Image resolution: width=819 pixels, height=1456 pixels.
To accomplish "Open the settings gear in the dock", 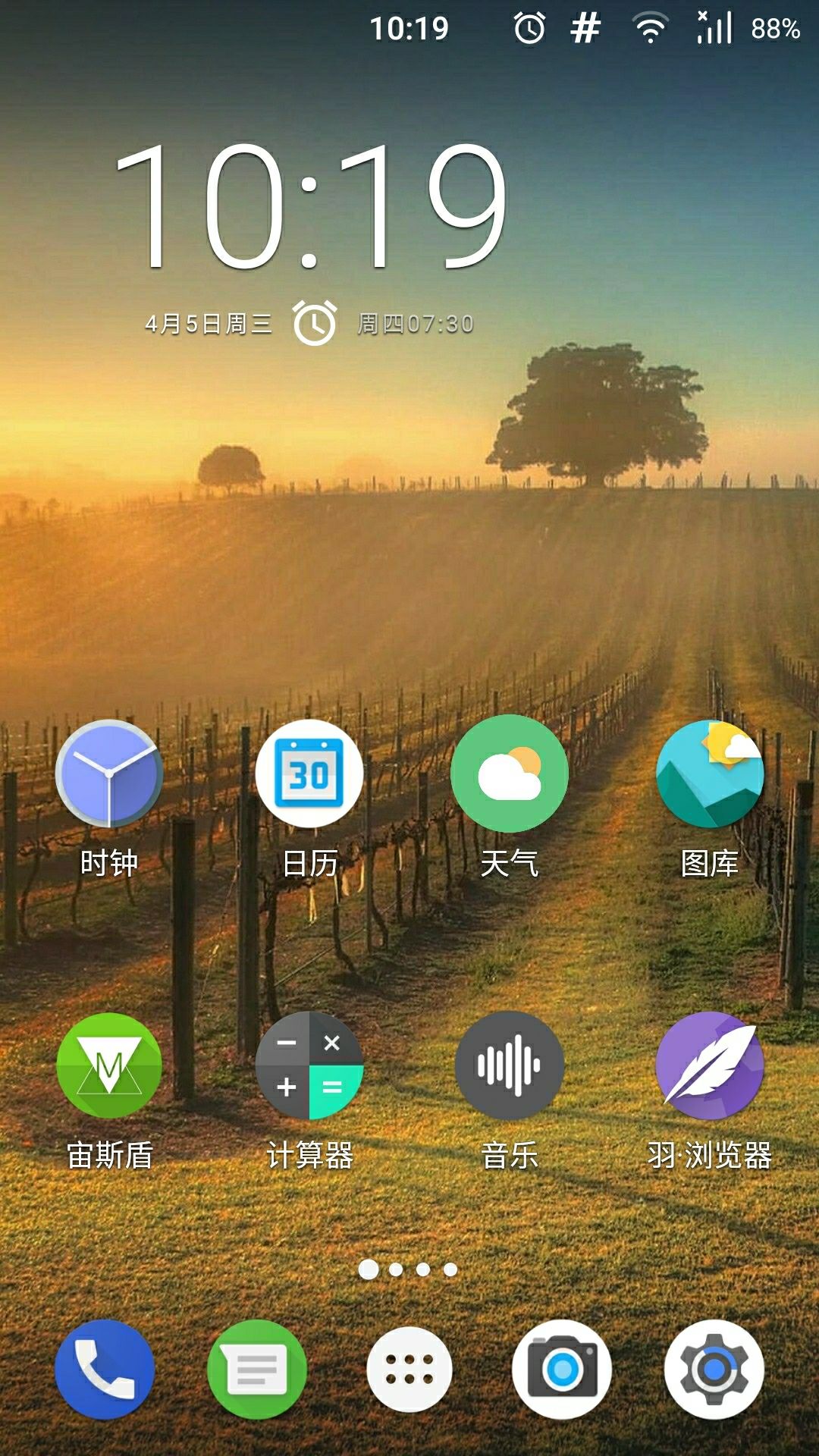I will click(x=714, y=1370).
